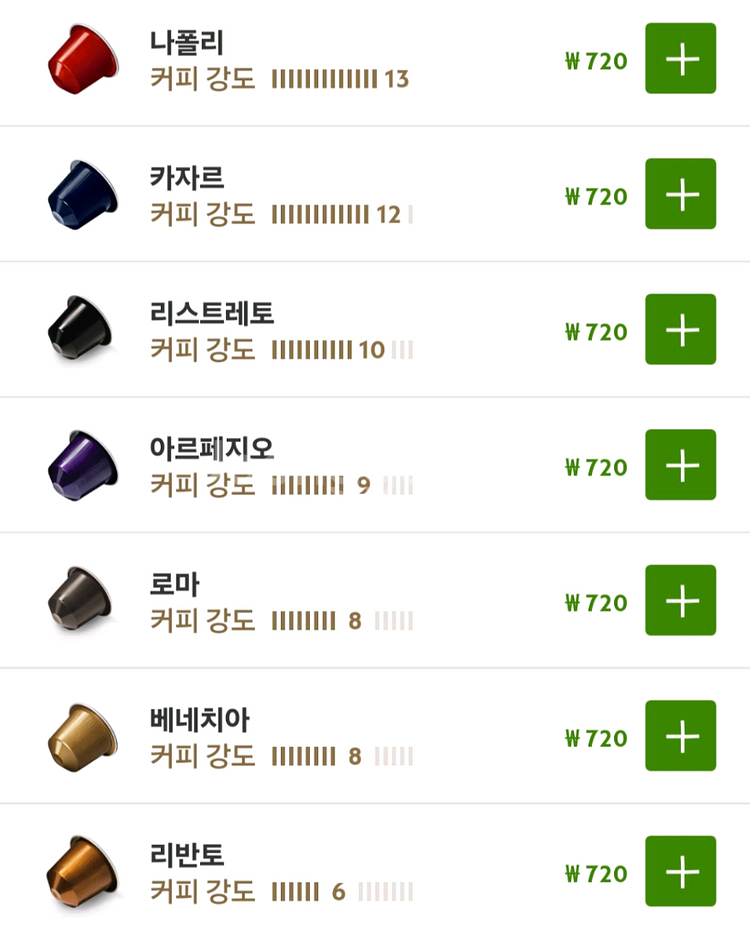Viewport: 750px width, 938px height.
Task: Select the 아르페지오 capsule item
Action: tap(211, 448)
